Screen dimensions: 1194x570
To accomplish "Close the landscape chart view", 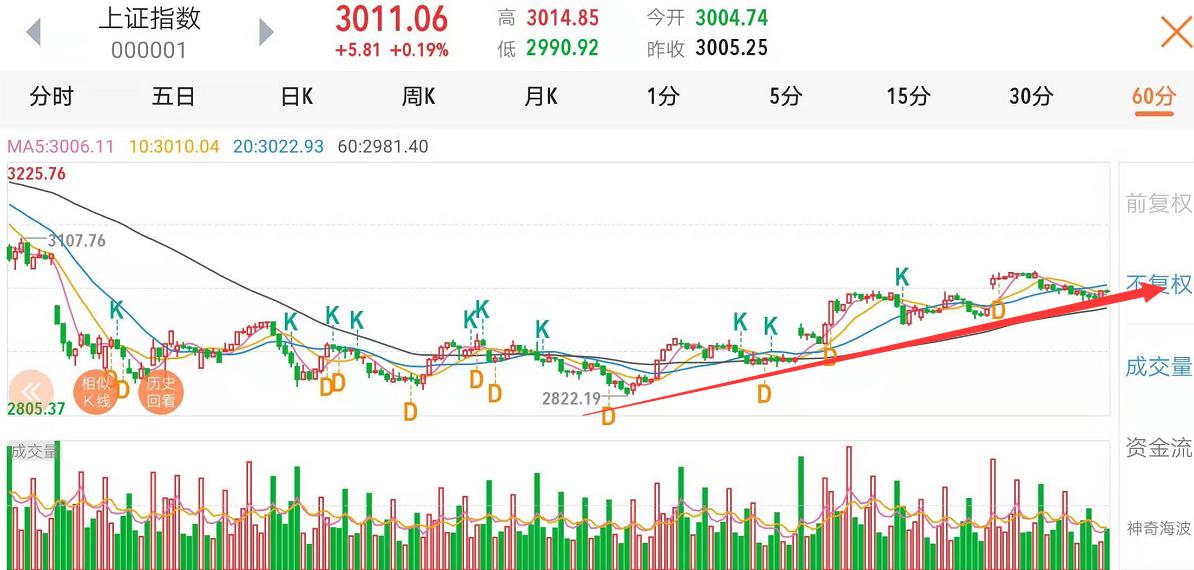I will (1175, 33).
